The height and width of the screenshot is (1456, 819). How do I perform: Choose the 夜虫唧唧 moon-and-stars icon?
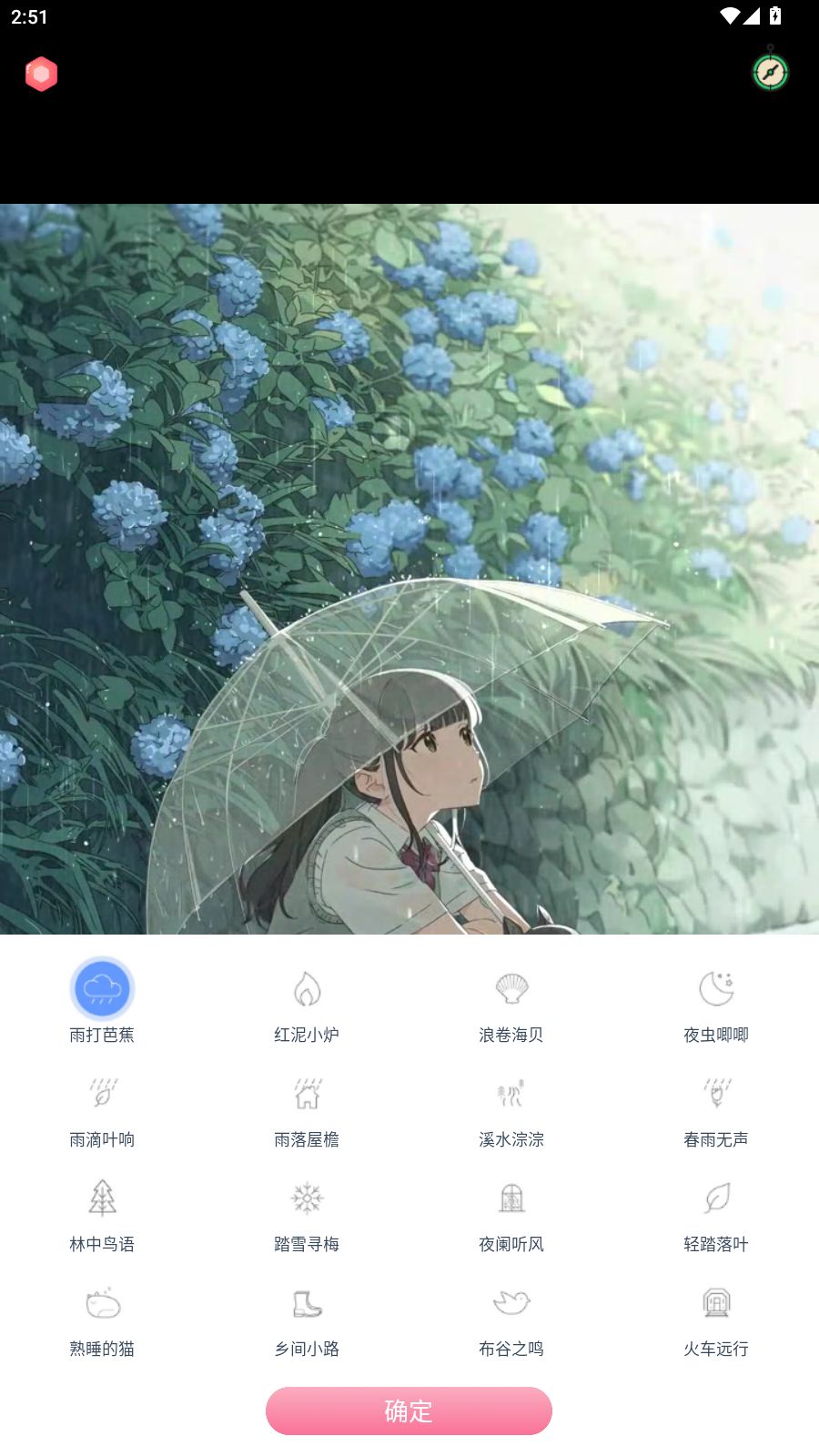(x=716, y=989)
